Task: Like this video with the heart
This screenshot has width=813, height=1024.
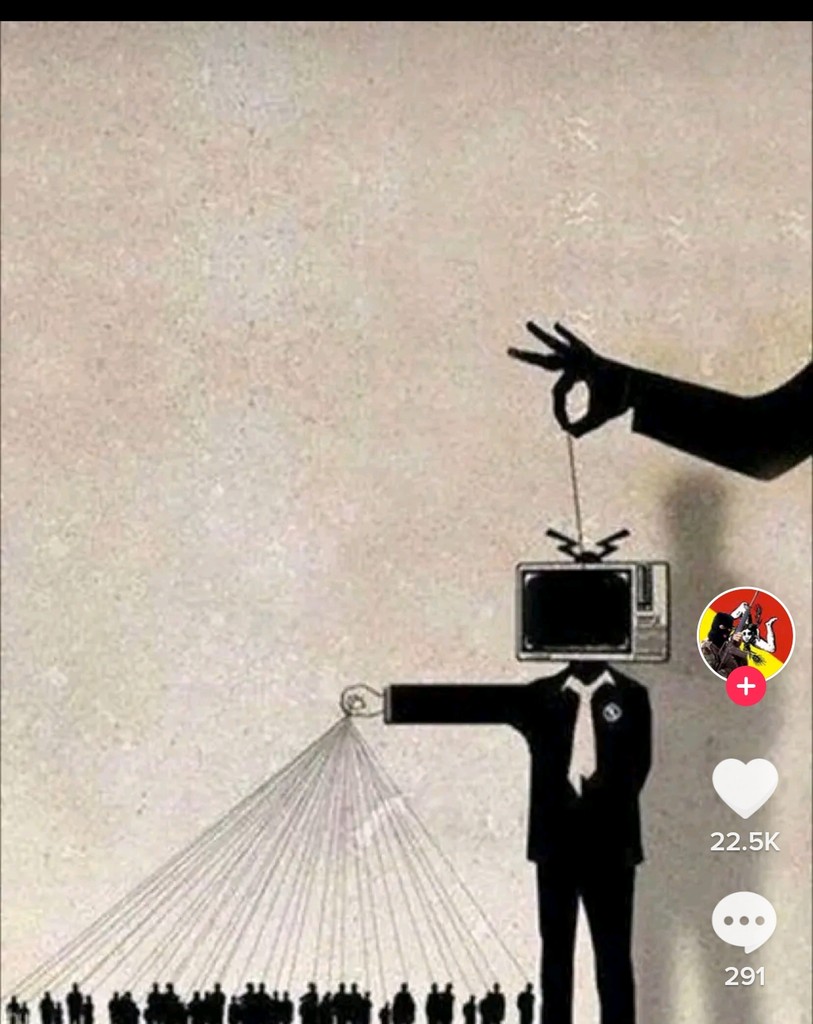Action: click(745, 788)
